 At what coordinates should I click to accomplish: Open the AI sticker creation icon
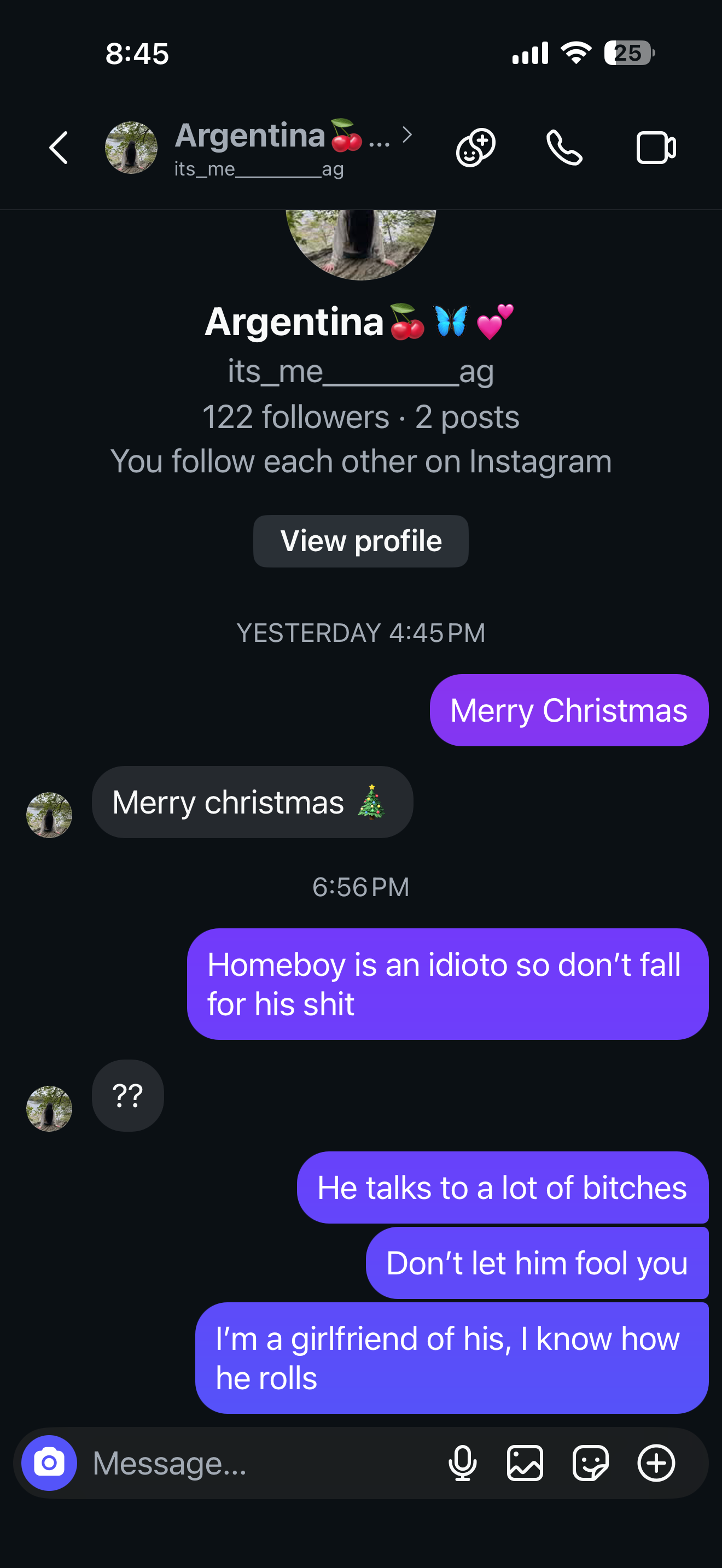(475, 147)
